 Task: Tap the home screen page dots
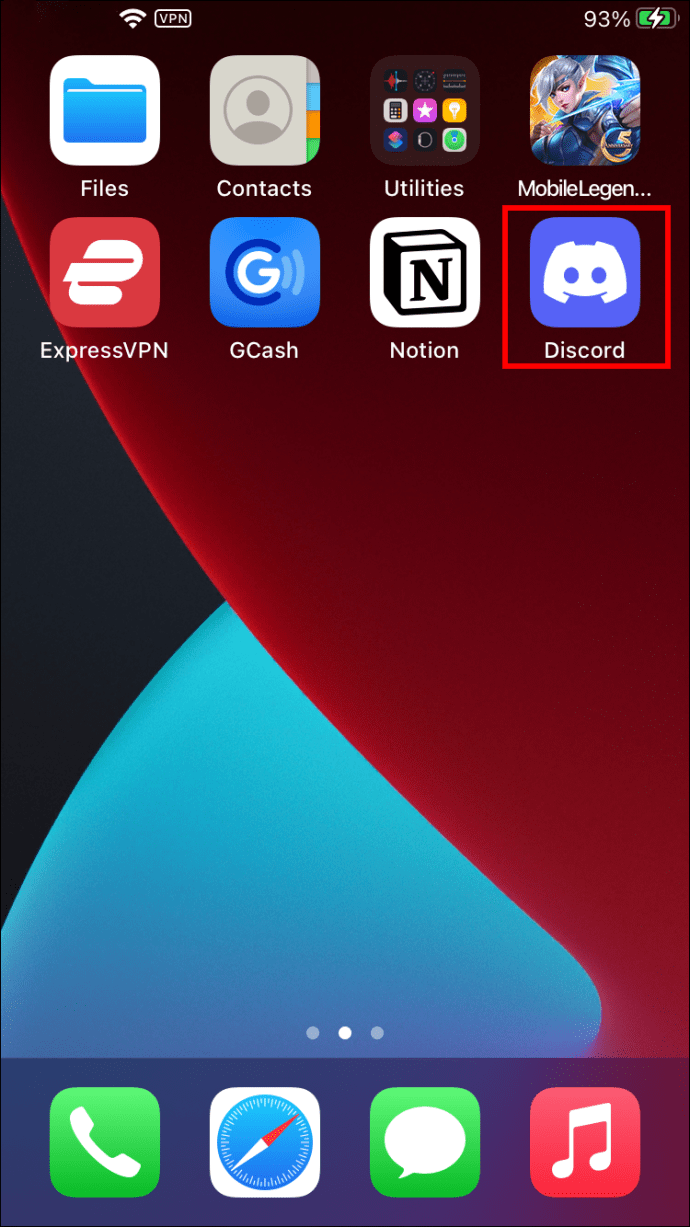344,1032
